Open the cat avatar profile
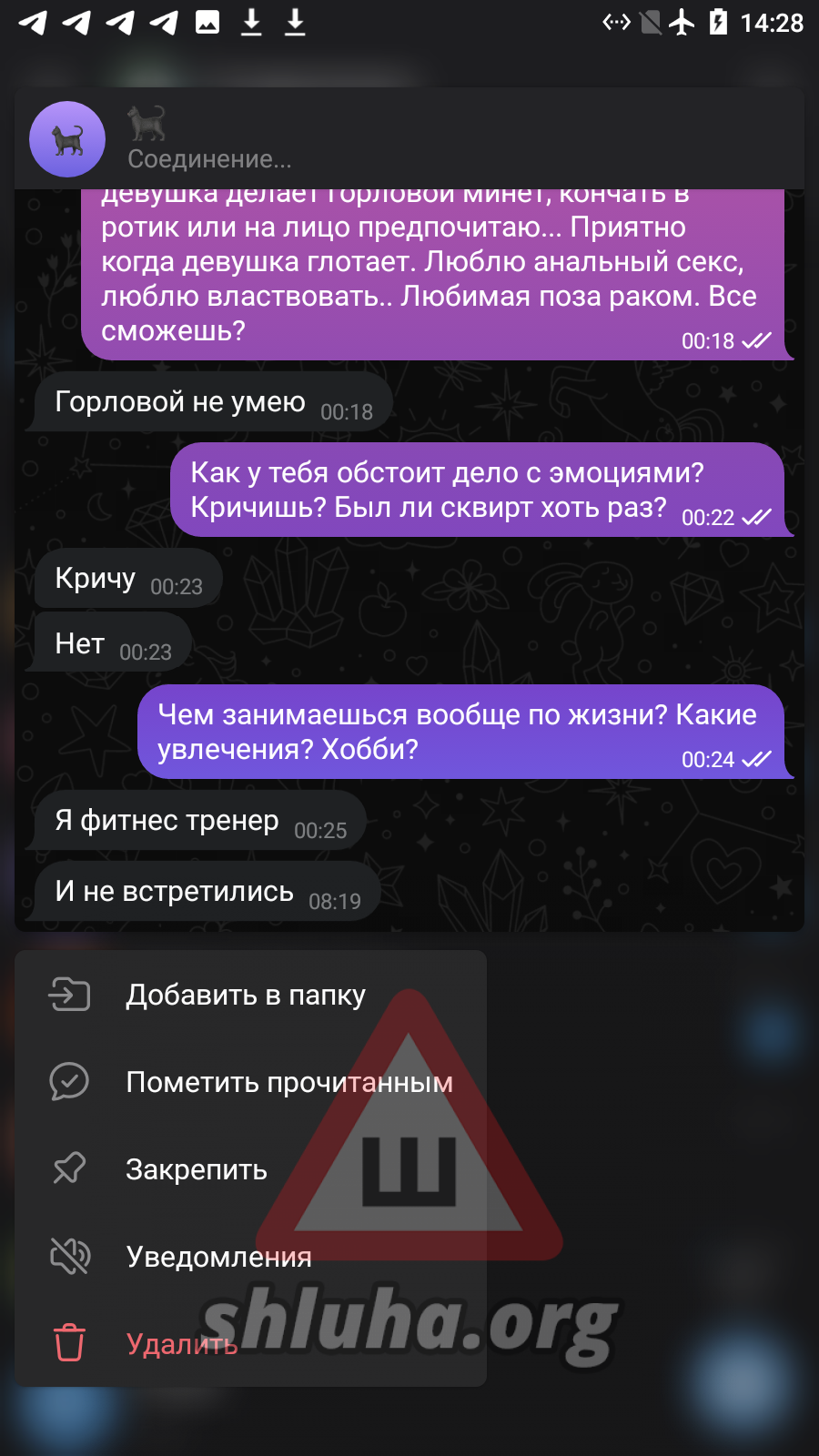Viewport: 819px width, 1456px height. click(x=67, y=139)
